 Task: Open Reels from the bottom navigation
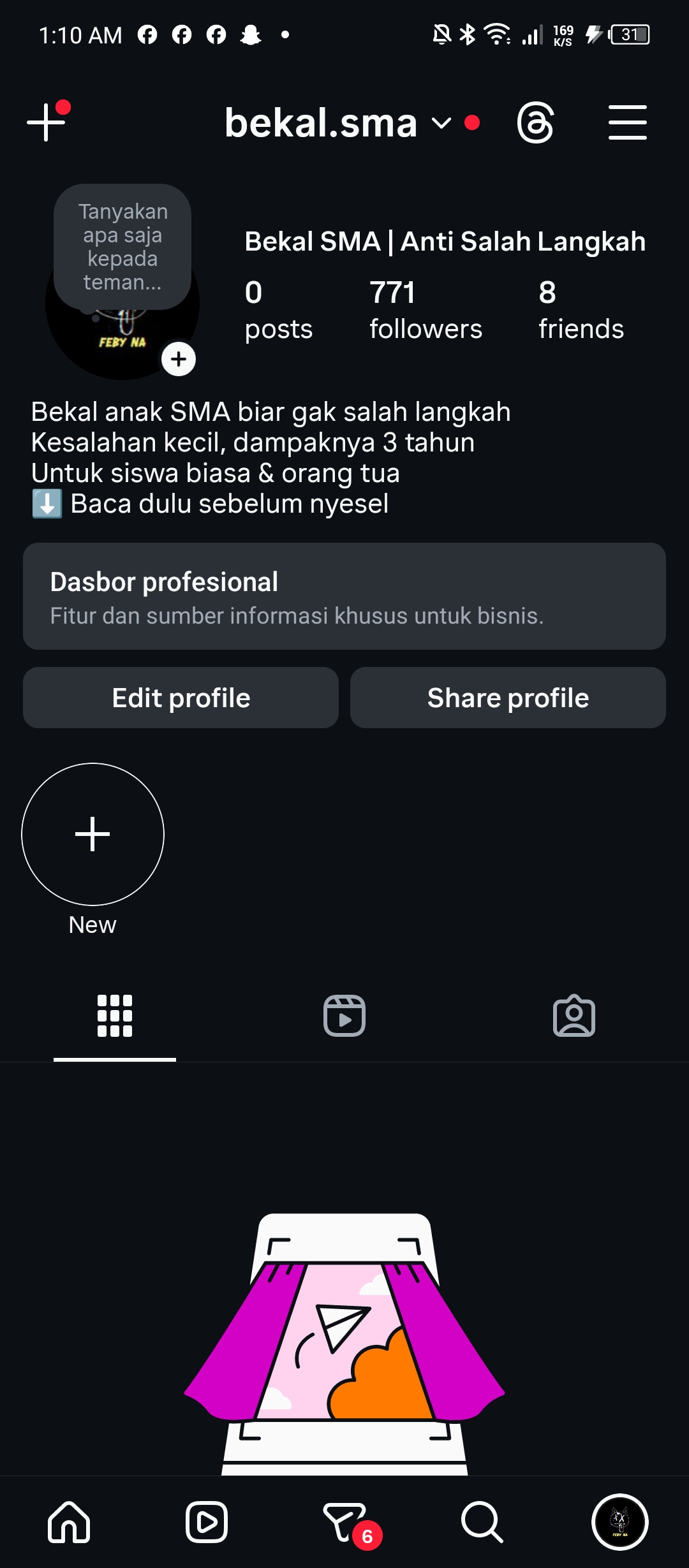[x=206, y=1522]
